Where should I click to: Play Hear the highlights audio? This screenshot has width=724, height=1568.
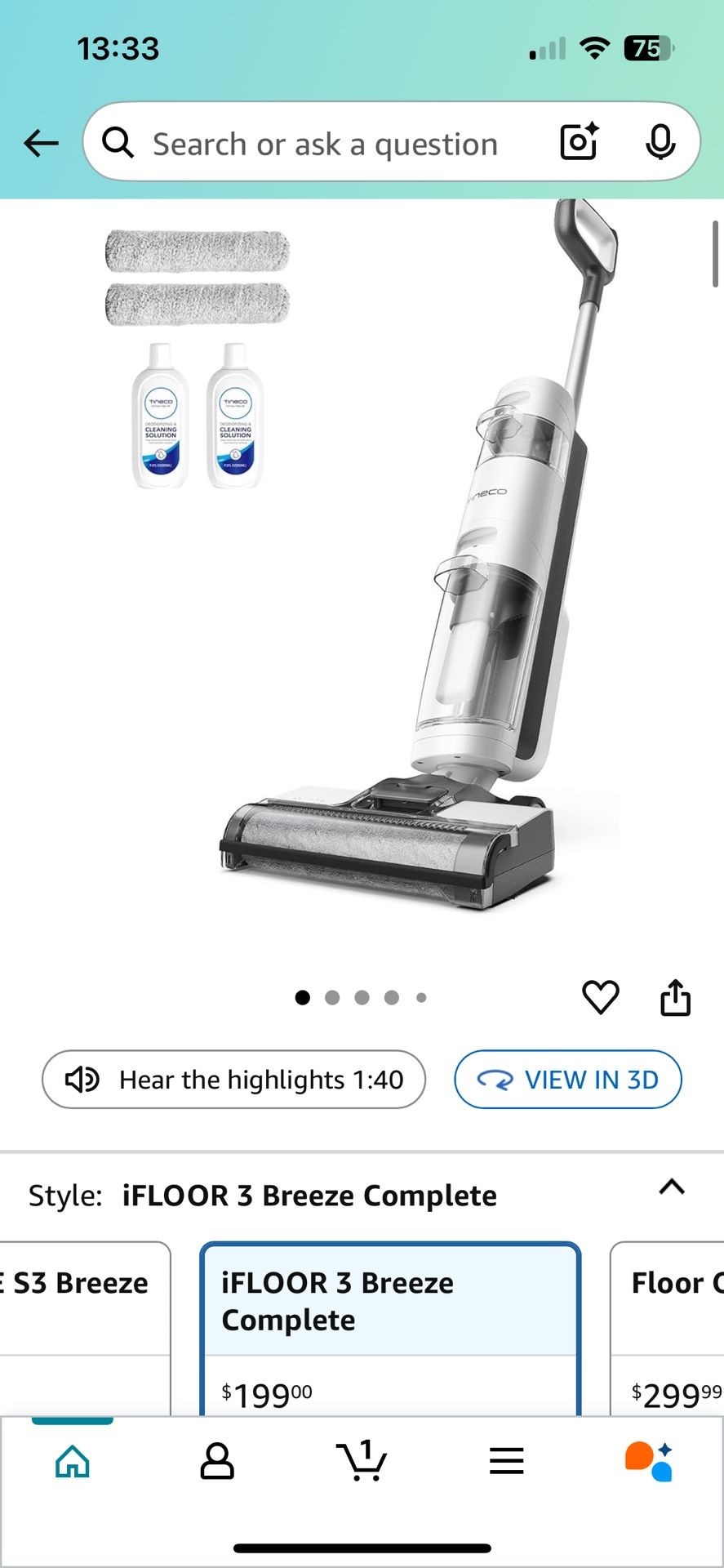pyautogui.click(x=233, y=1080)
